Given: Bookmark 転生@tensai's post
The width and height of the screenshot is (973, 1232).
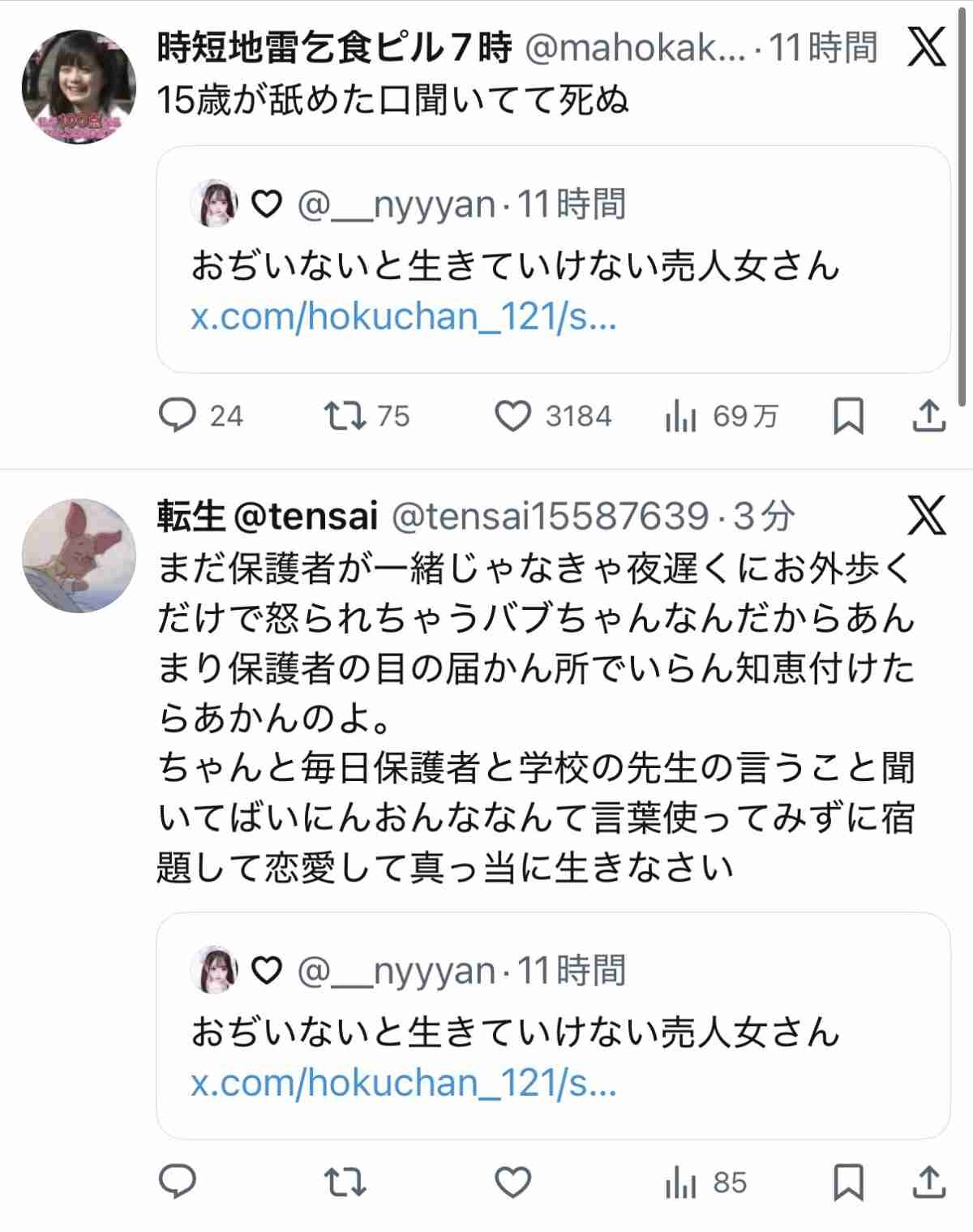Looking at the screenshot, I should coord(848,1183).
